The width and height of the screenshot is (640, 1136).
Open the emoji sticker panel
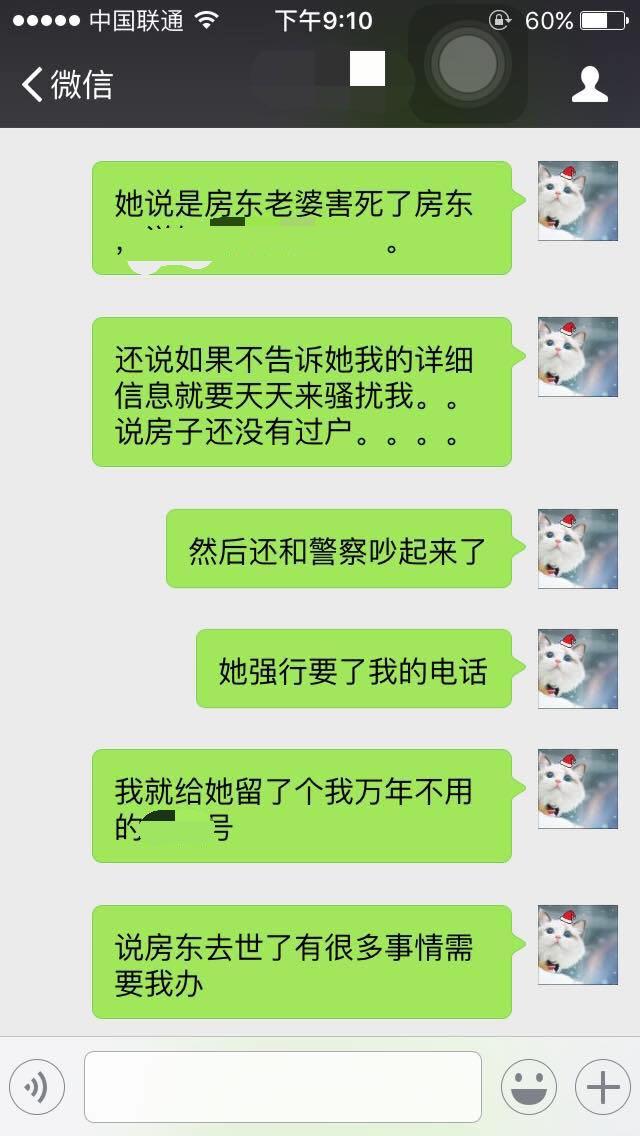[x=529, y=1087]
